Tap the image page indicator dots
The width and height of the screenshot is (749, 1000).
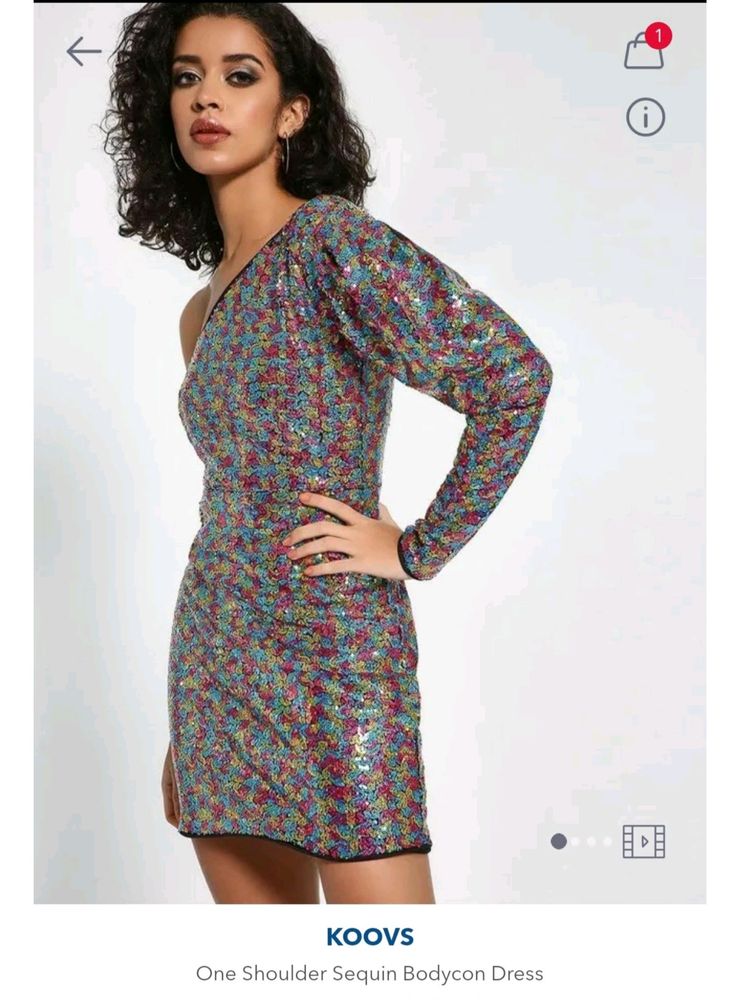(582, 841)
